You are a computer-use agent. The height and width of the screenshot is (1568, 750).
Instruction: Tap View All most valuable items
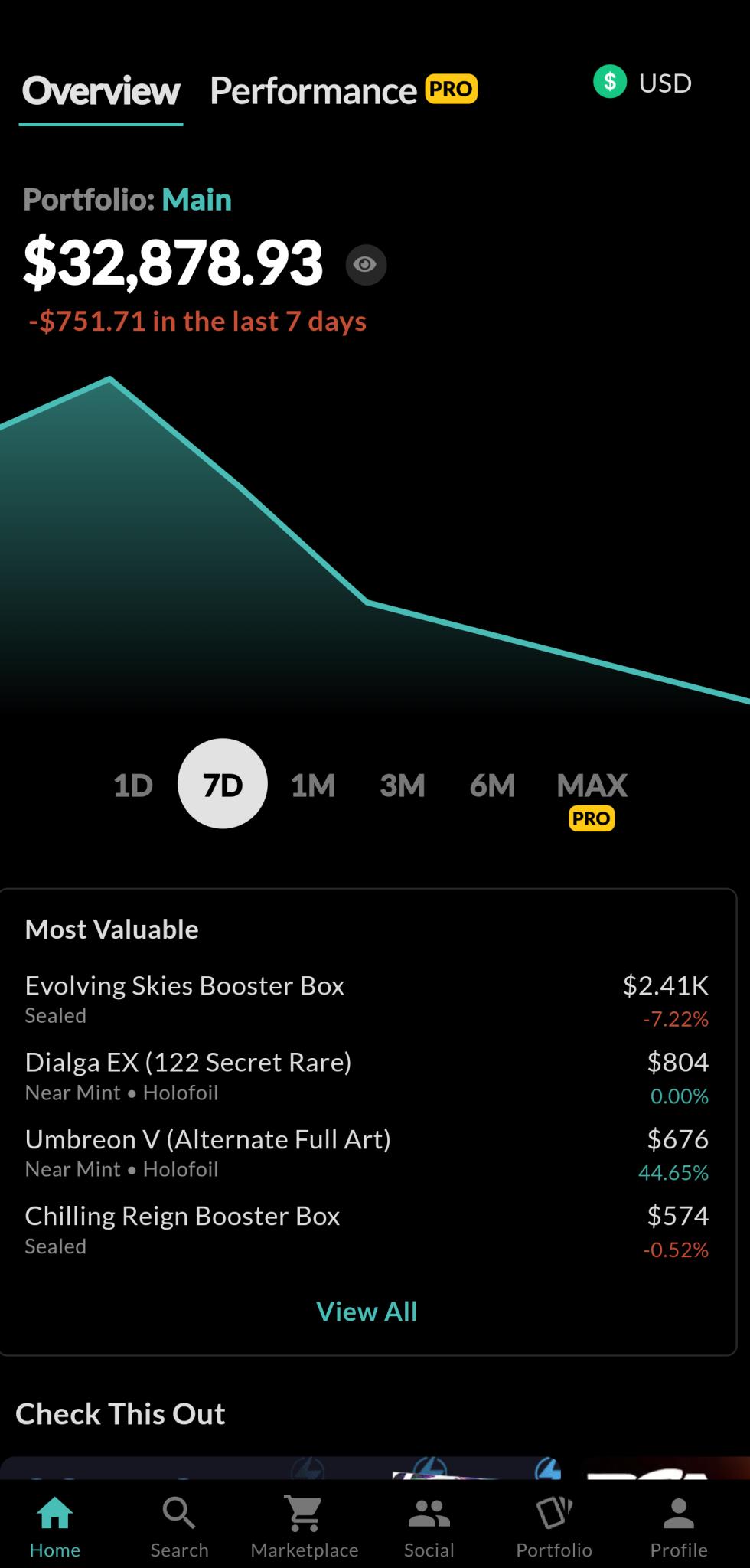(367, 1312)
